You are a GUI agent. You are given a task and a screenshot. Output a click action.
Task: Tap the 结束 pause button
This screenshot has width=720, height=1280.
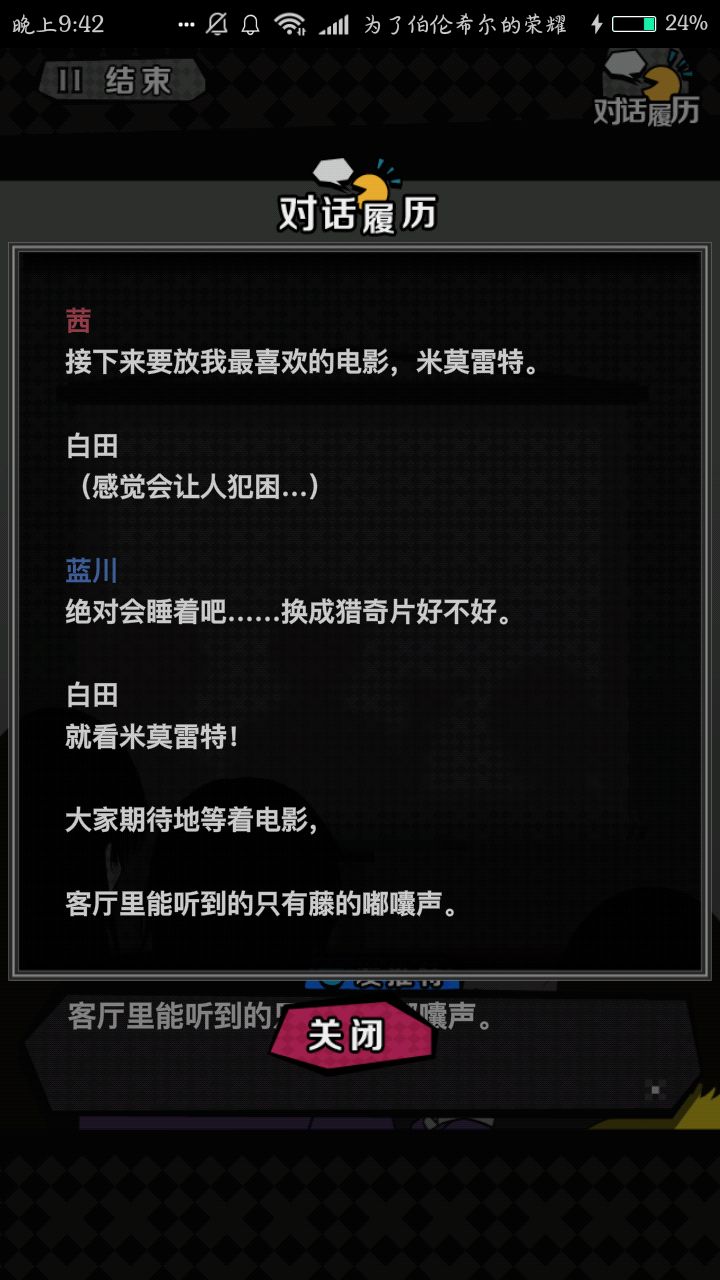click(120, 80)
